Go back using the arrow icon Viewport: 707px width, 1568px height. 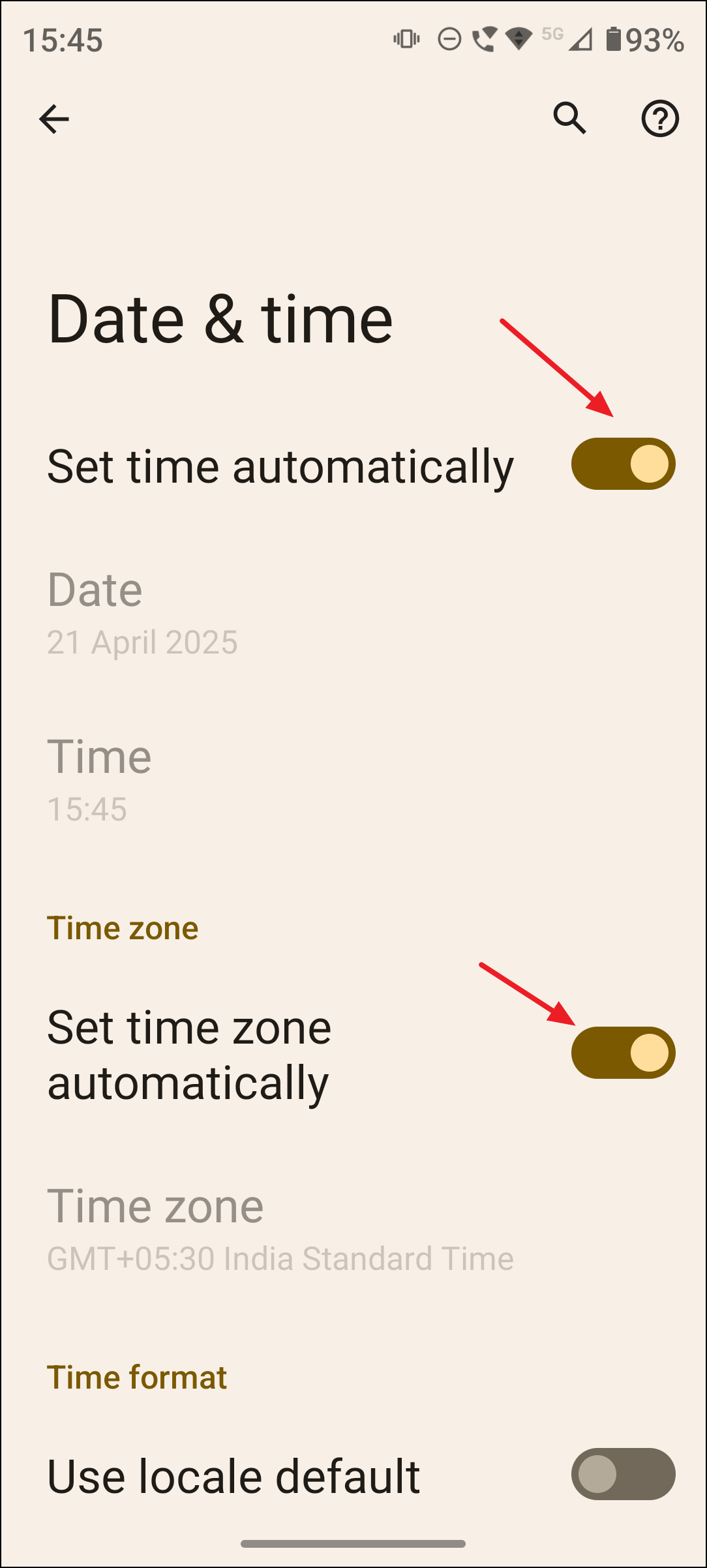53,119
